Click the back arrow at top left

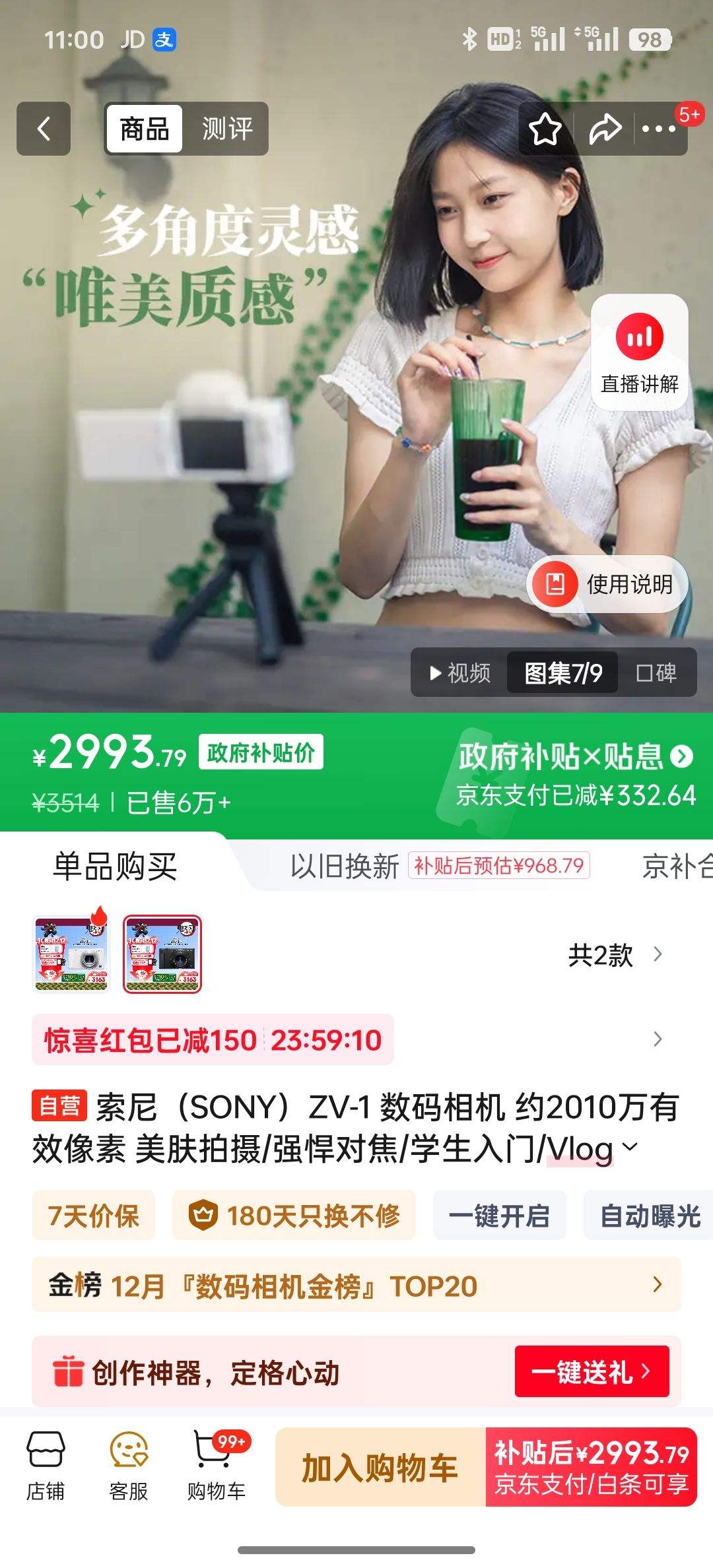tap(44, 129)
